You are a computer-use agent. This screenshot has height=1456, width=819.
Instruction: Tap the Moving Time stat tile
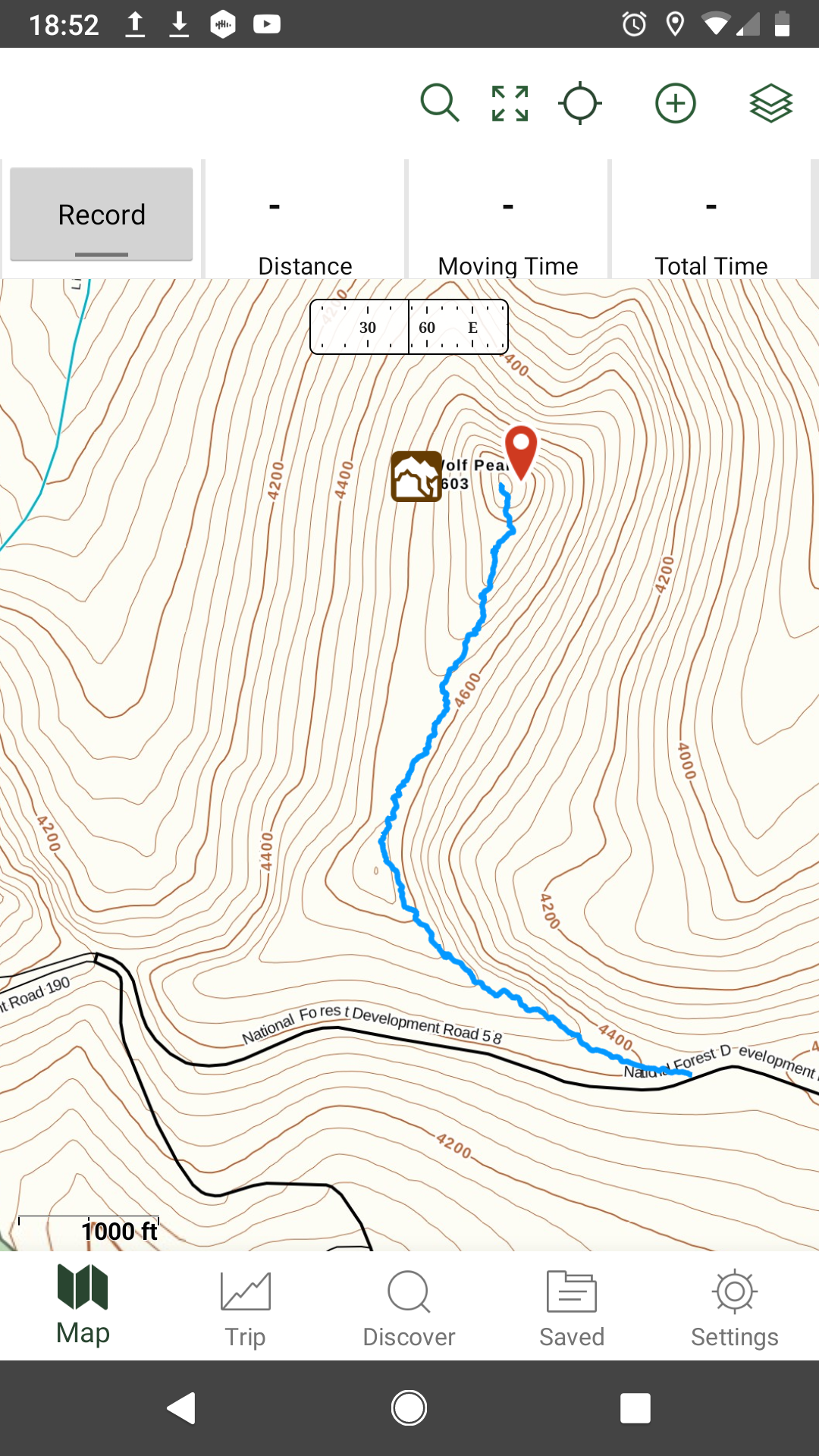point(508,220)
